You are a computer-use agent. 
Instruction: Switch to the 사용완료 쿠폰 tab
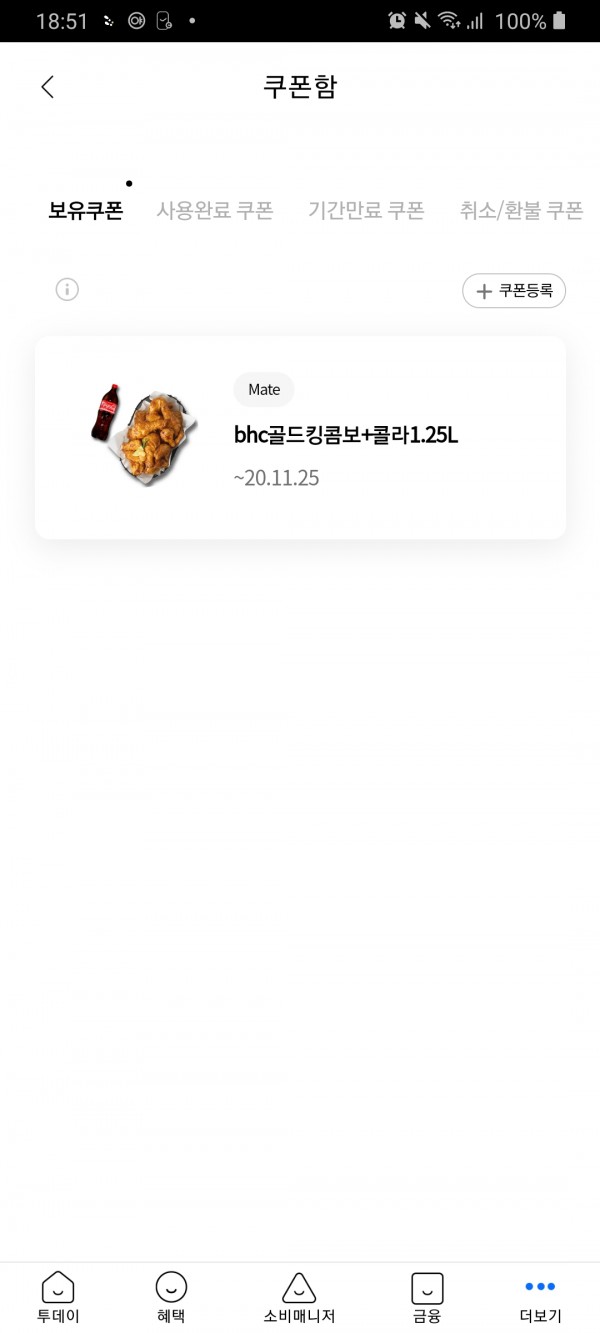pos(215,211)
